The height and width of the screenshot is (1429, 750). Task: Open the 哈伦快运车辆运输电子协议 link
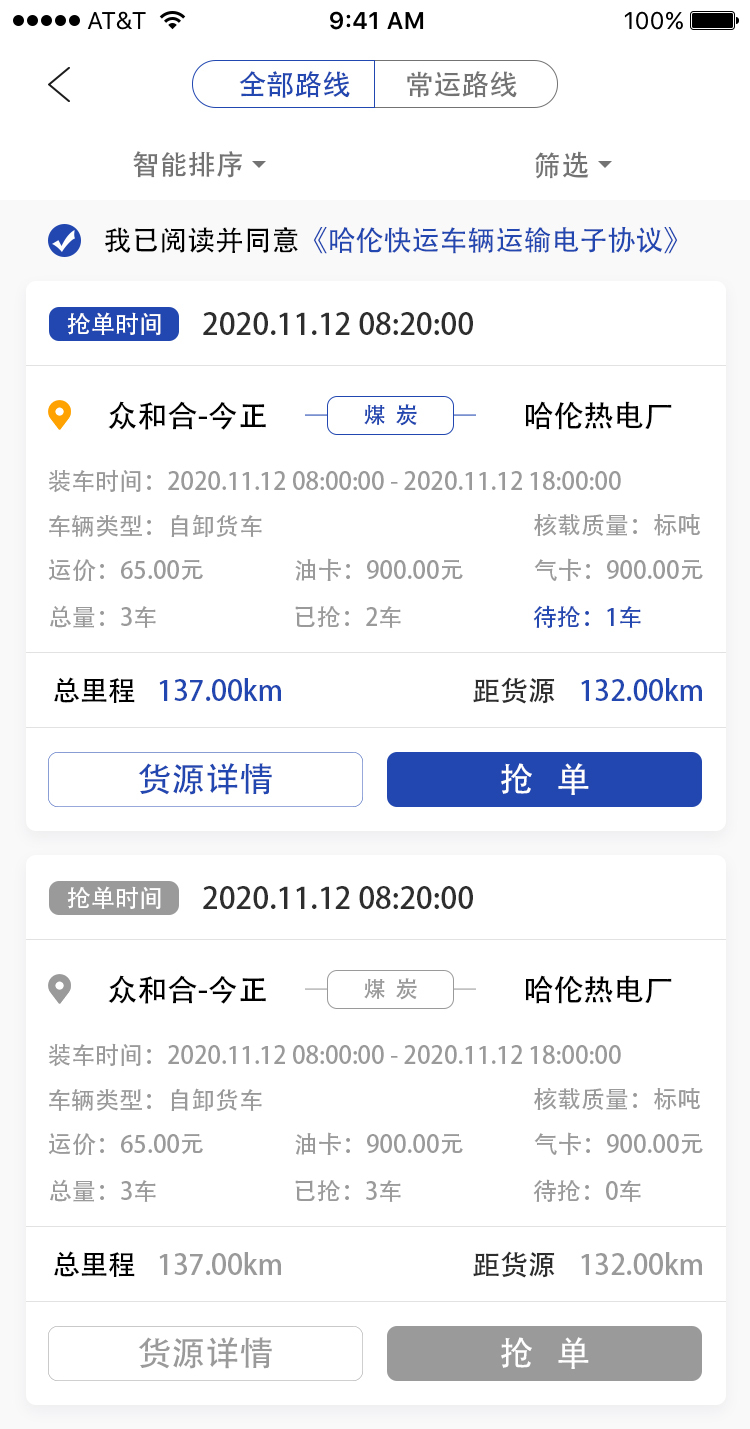495,240
